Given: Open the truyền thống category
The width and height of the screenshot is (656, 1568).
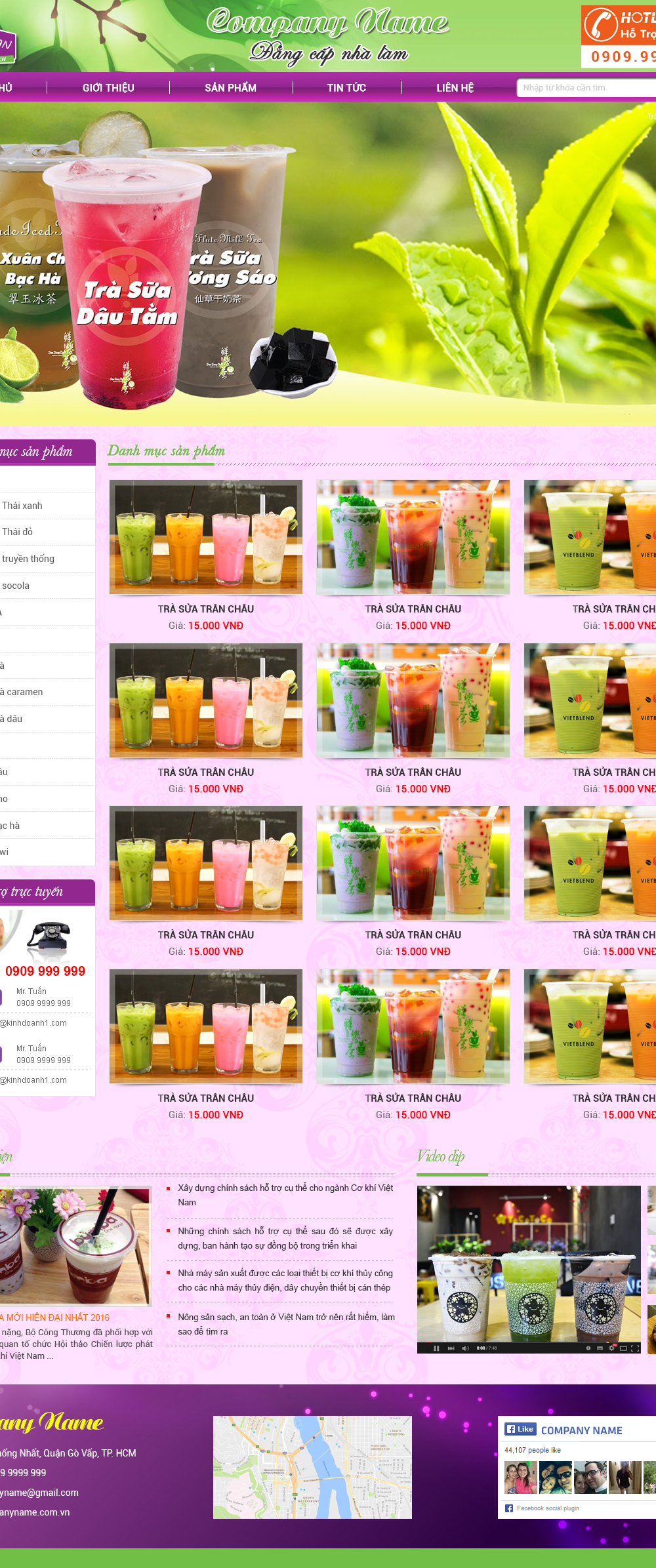Looking at the screenshot, I should tap(28, 559).
